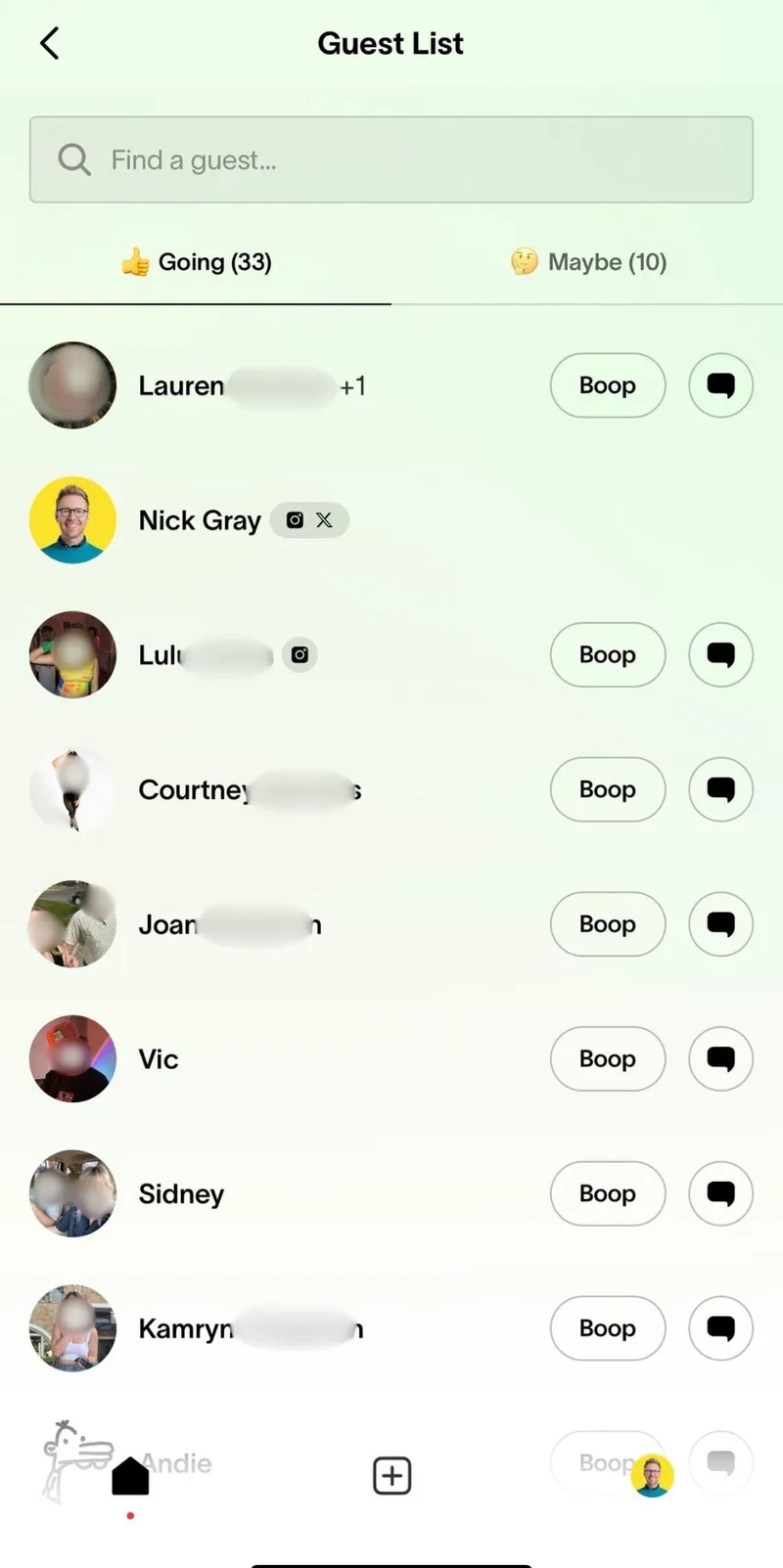
Task: Switch to the Maybe (10) tab
Action: coord(588,262)
